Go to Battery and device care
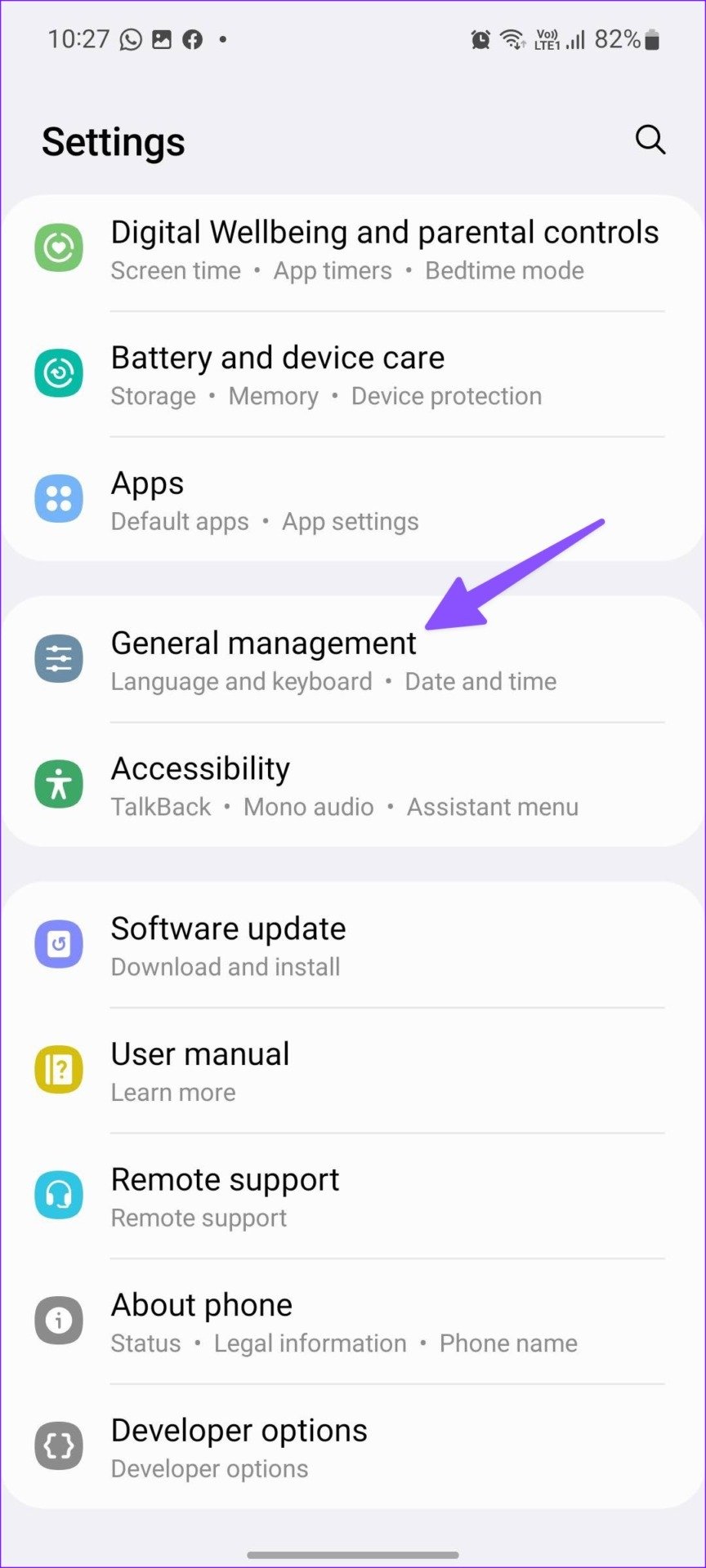Viewport: 706px width, 1568px height. [327, 375]
